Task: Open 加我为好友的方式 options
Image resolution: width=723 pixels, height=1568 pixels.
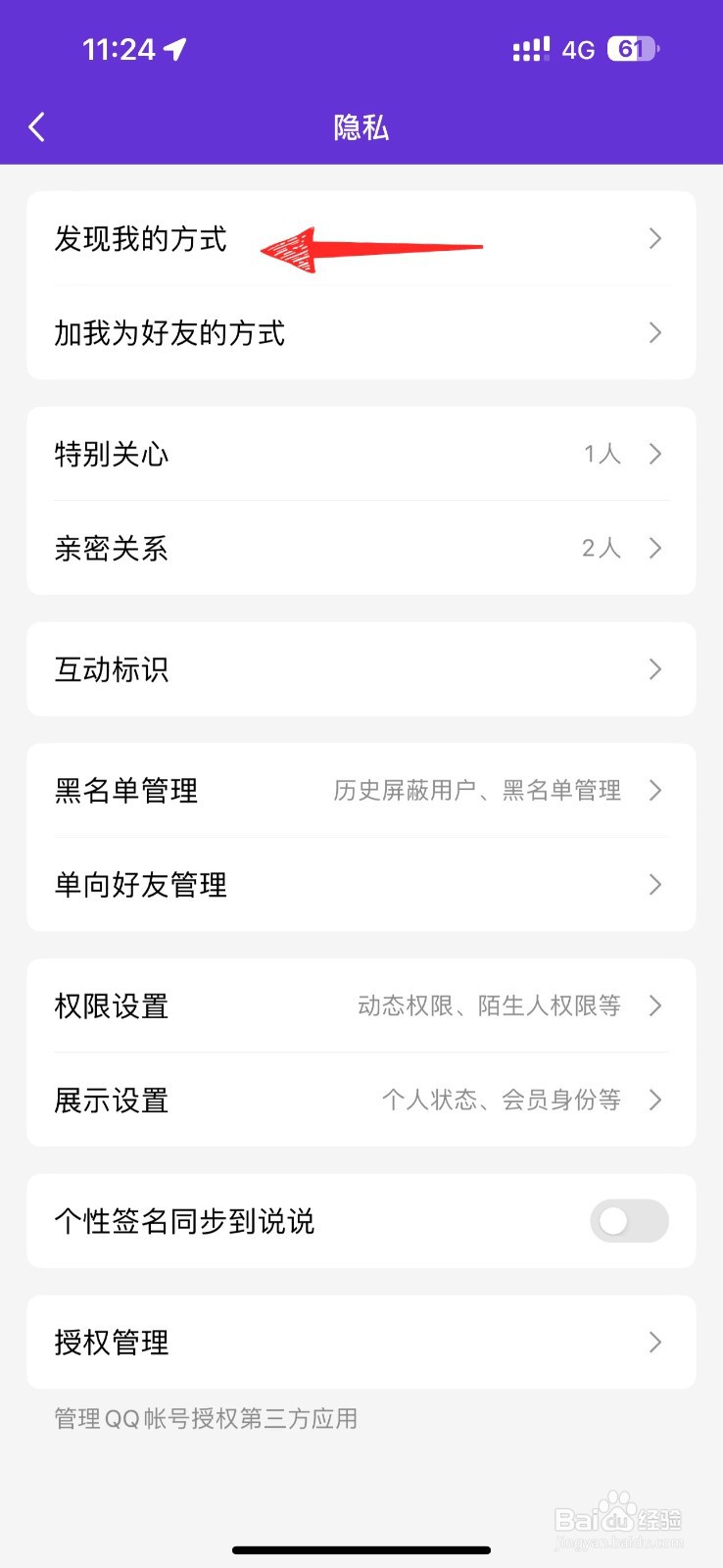Action: click(x=361, y=333)
